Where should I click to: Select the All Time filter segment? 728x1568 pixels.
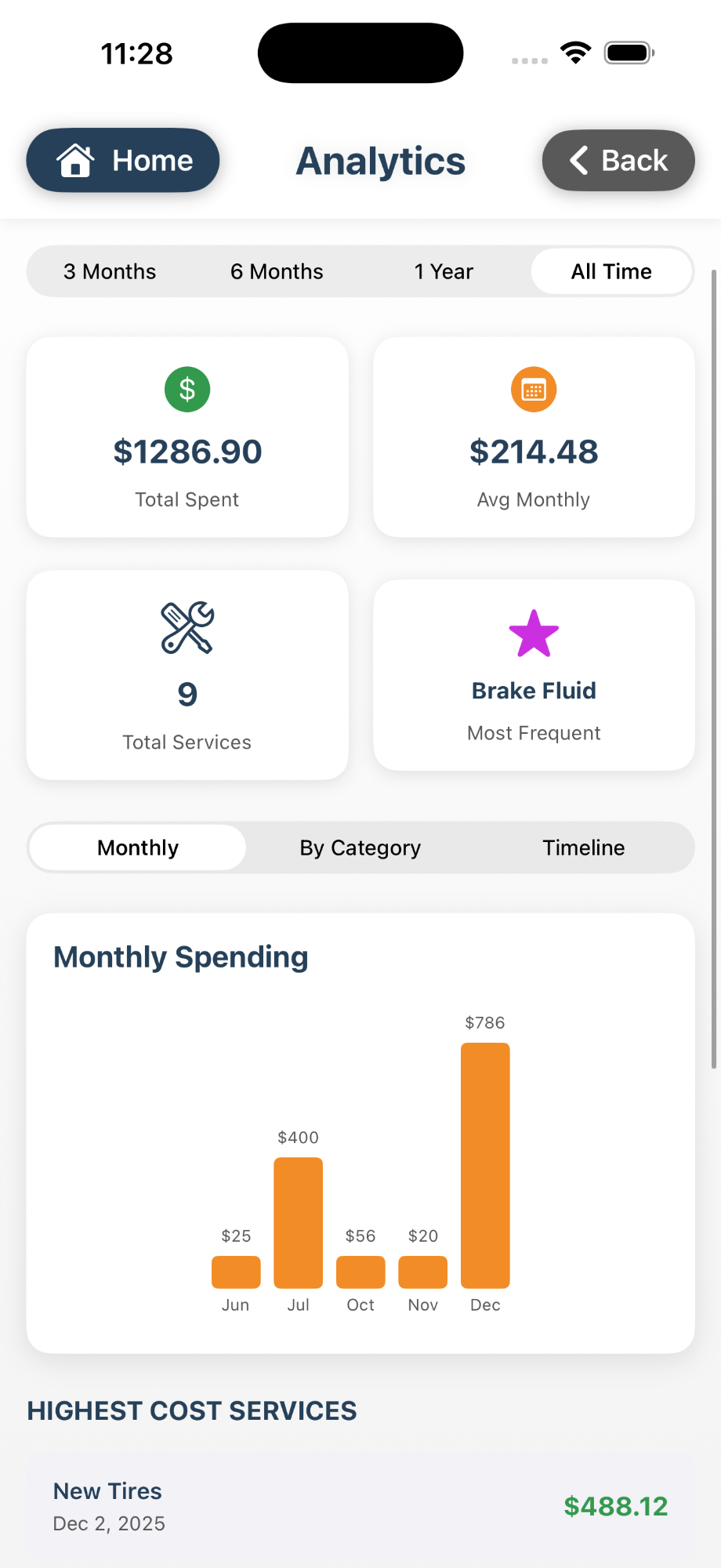tap(611, 271)
